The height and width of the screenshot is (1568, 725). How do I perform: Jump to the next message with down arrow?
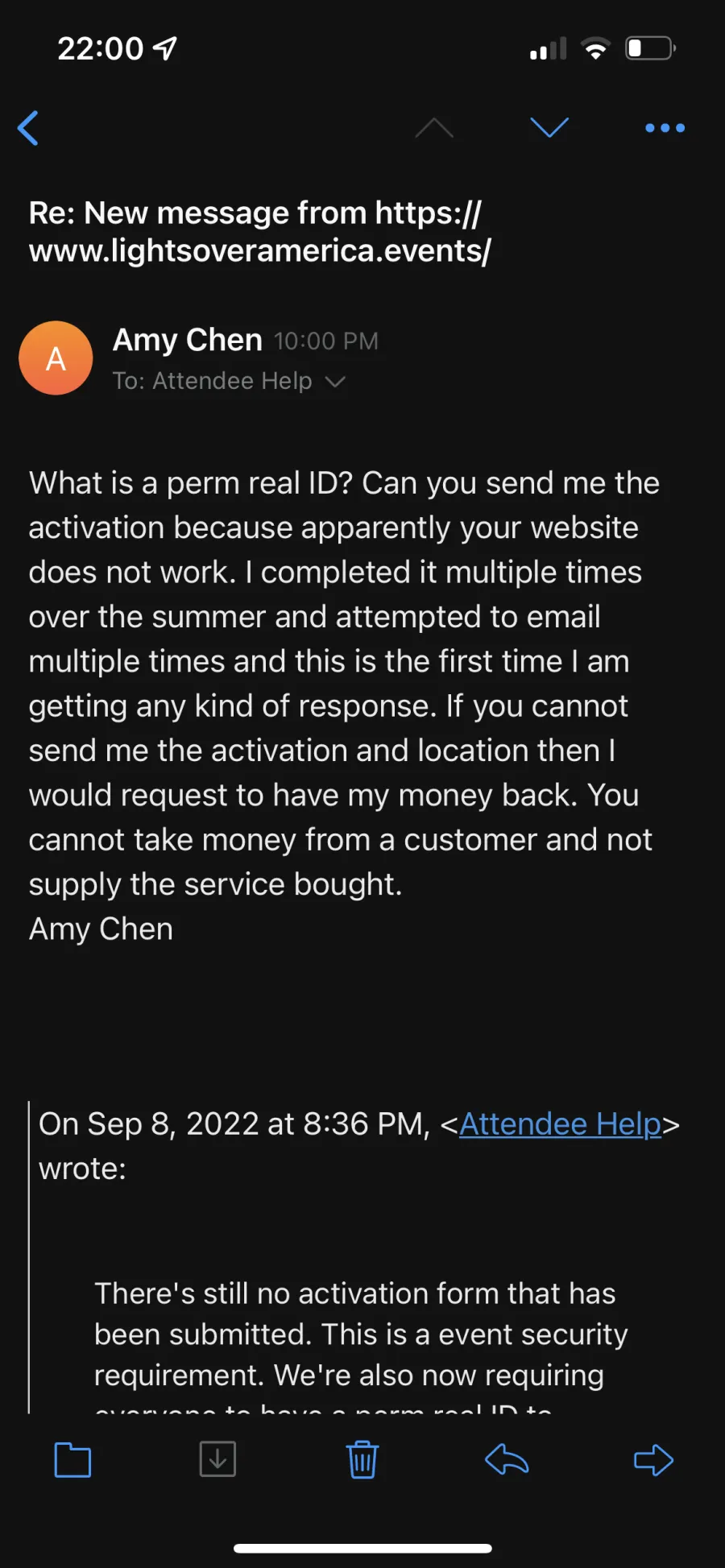pos(549,127)
